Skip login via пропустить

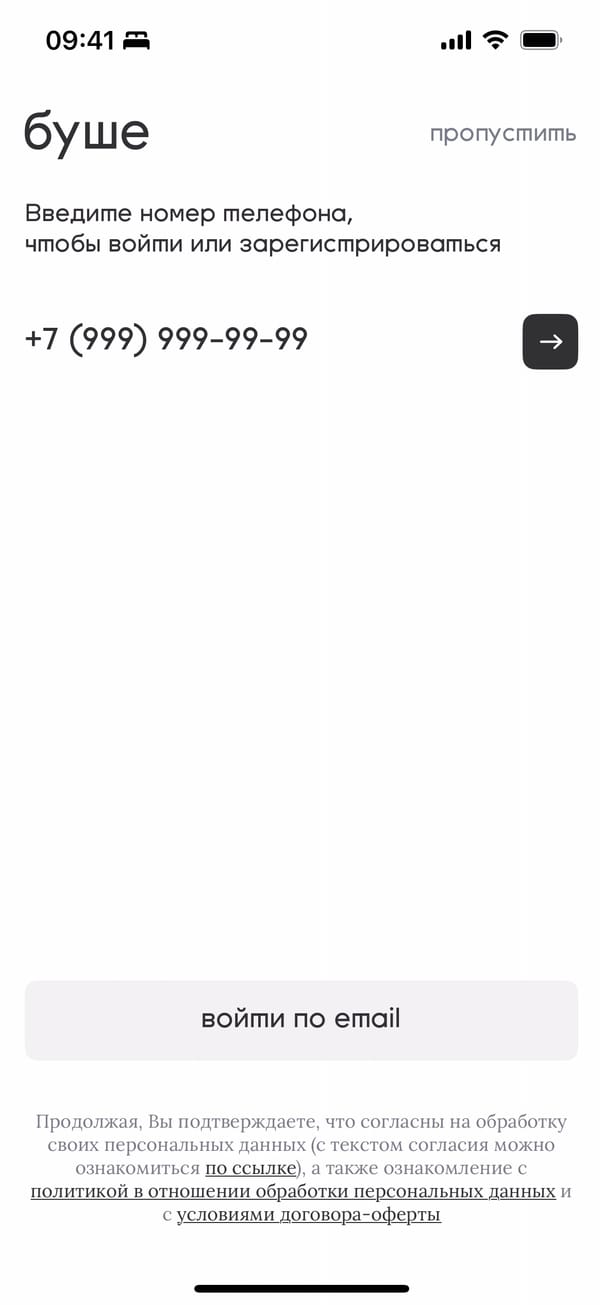[x=503, y=134]
